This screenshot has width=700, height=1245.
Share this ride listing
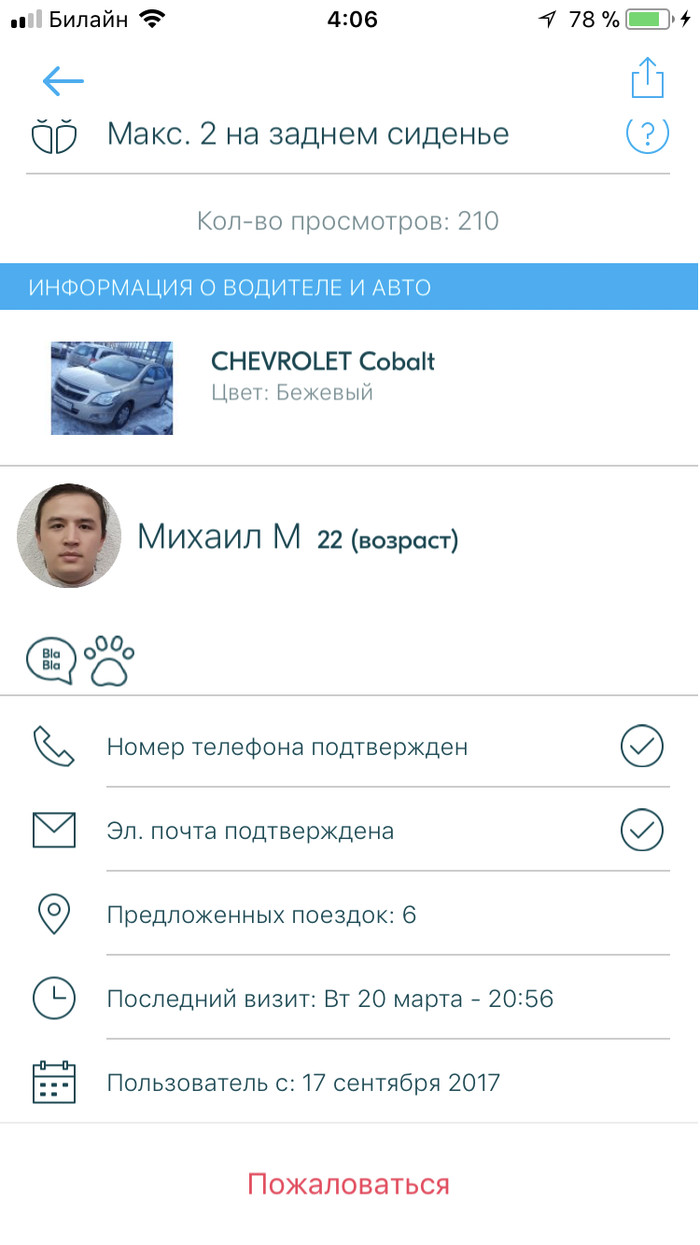(x=647, y=79)
